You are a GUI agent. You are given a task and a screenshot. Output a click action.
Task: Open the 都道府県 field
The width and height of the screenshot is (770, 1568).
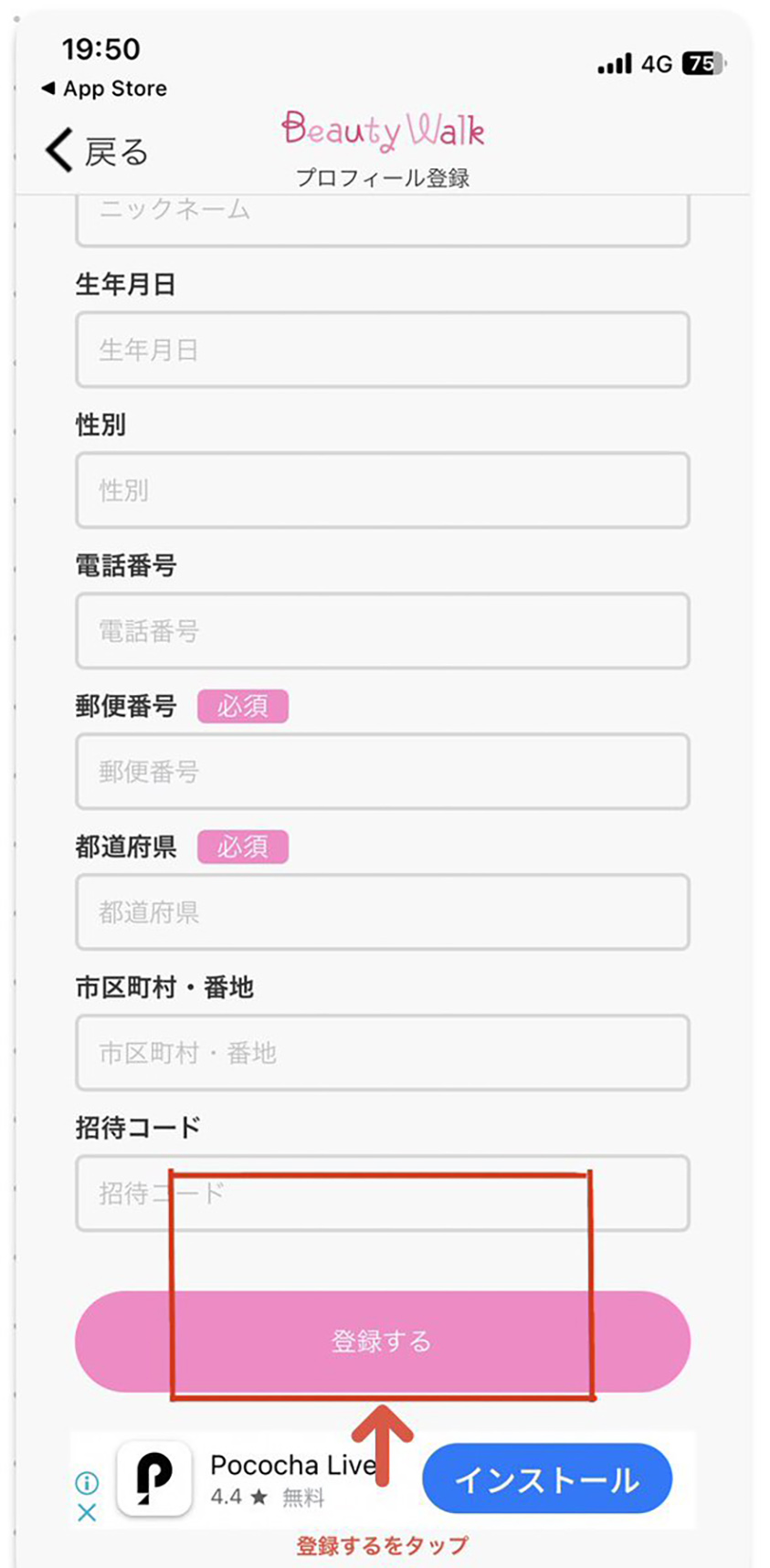click(382, 912)
